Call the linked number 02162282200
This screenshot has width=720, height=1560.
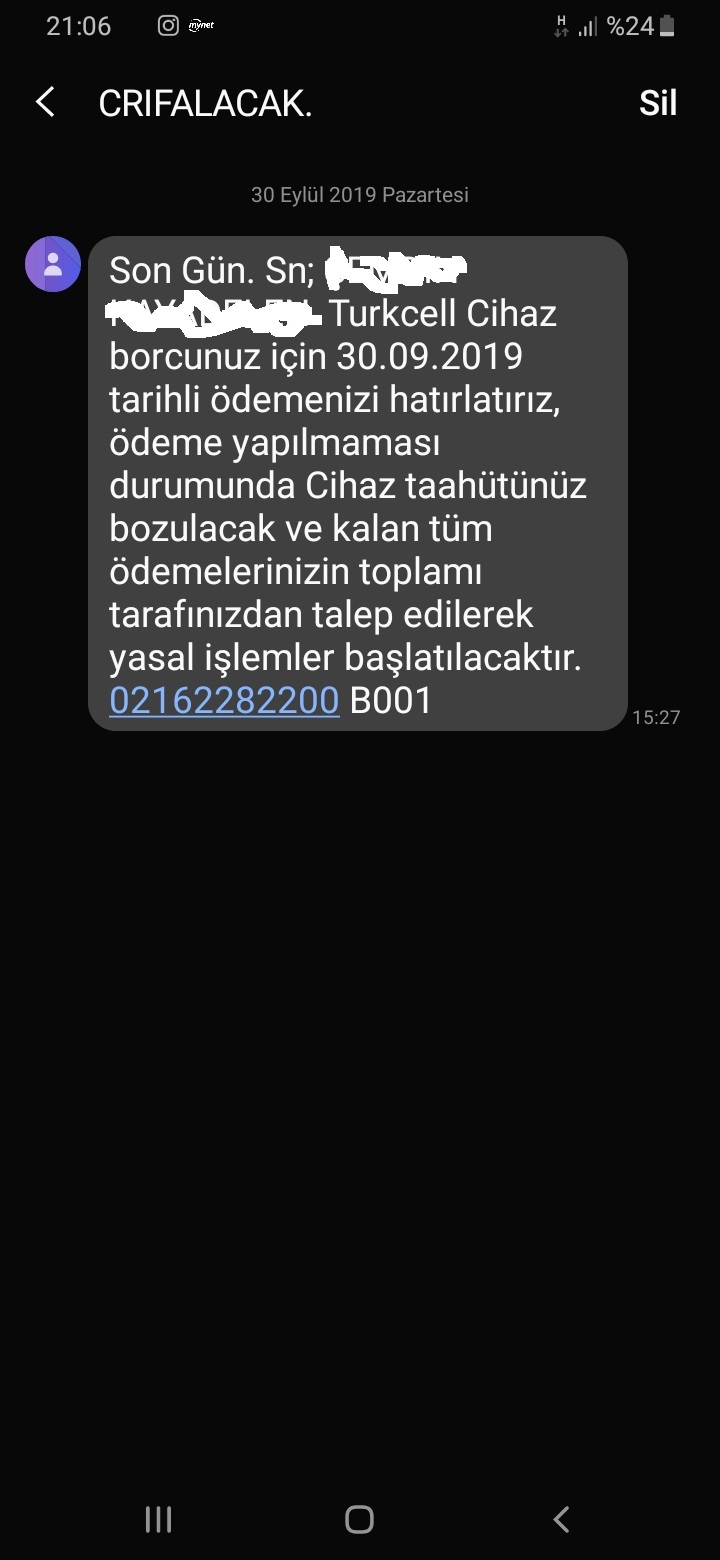coord(224,701)
